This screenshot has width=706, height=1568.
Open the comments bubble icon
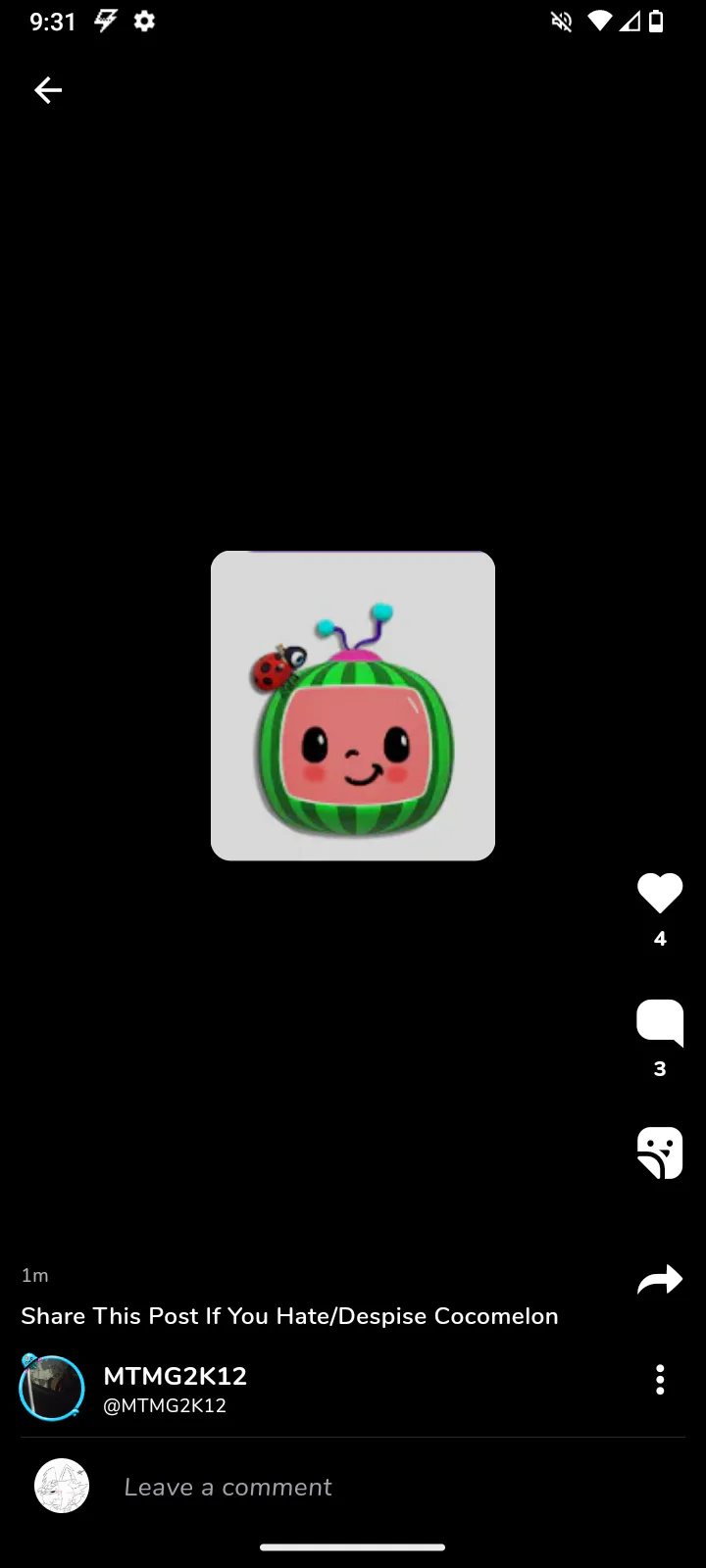pos(659,1023)
